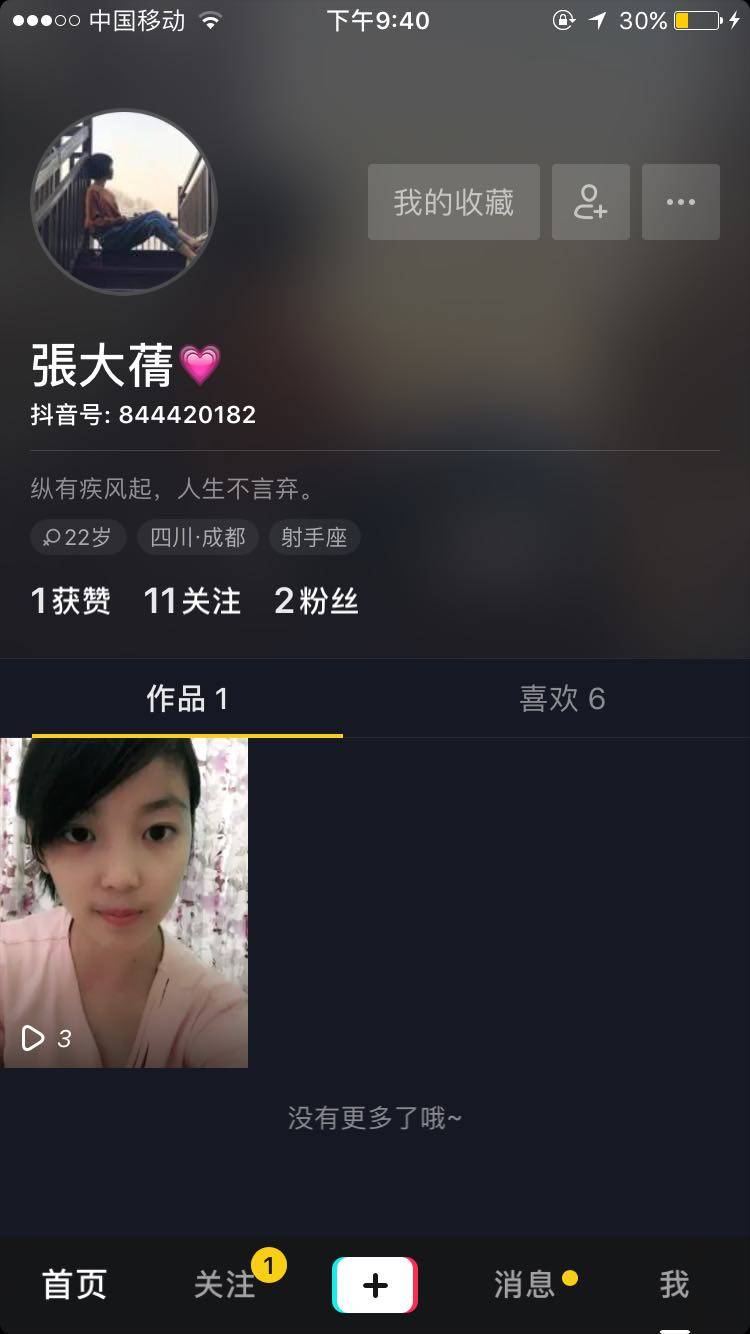The height and width of the screenshot is (1334, 750).
Task: Open the 关注 following tab
Action: (224, 1284)
